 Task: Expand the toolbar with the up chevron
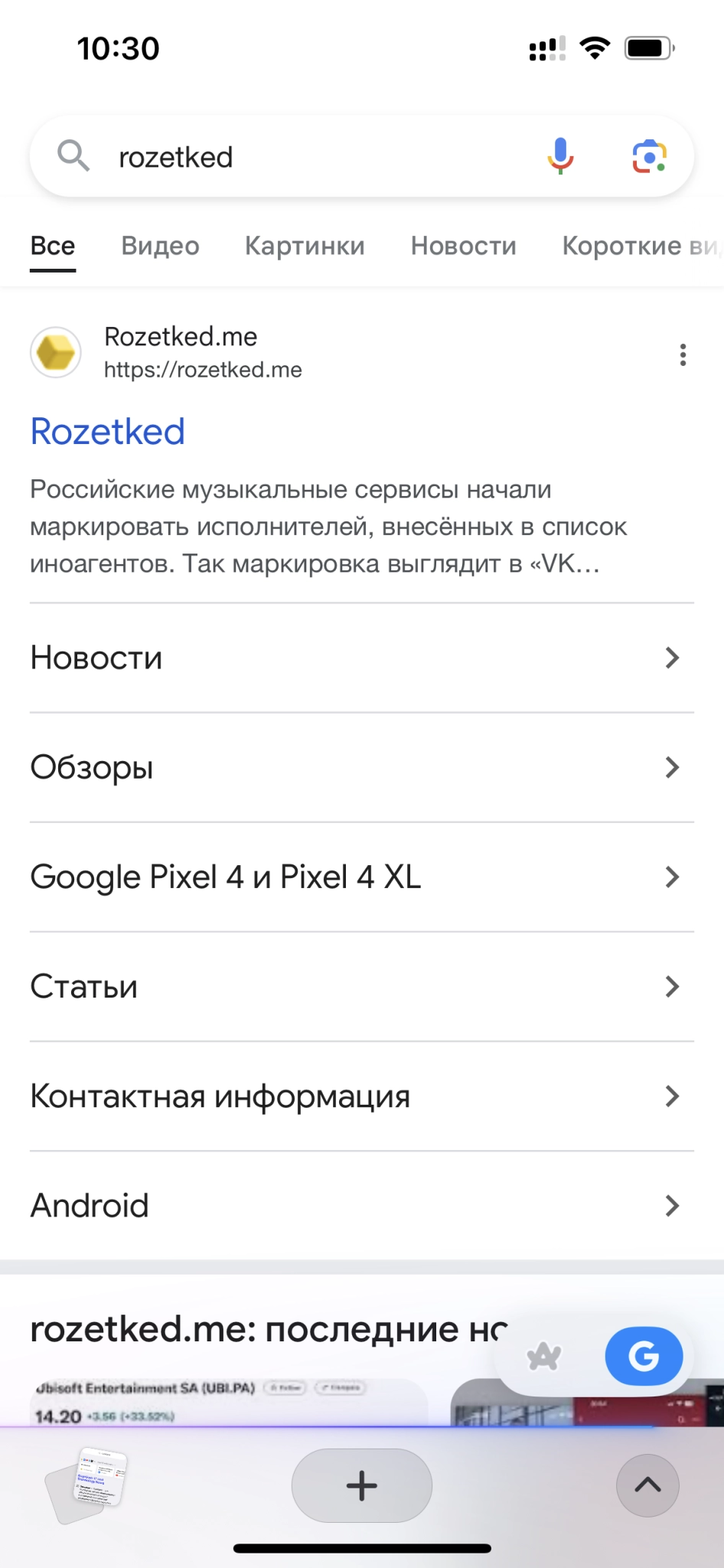coord(647,1485)
